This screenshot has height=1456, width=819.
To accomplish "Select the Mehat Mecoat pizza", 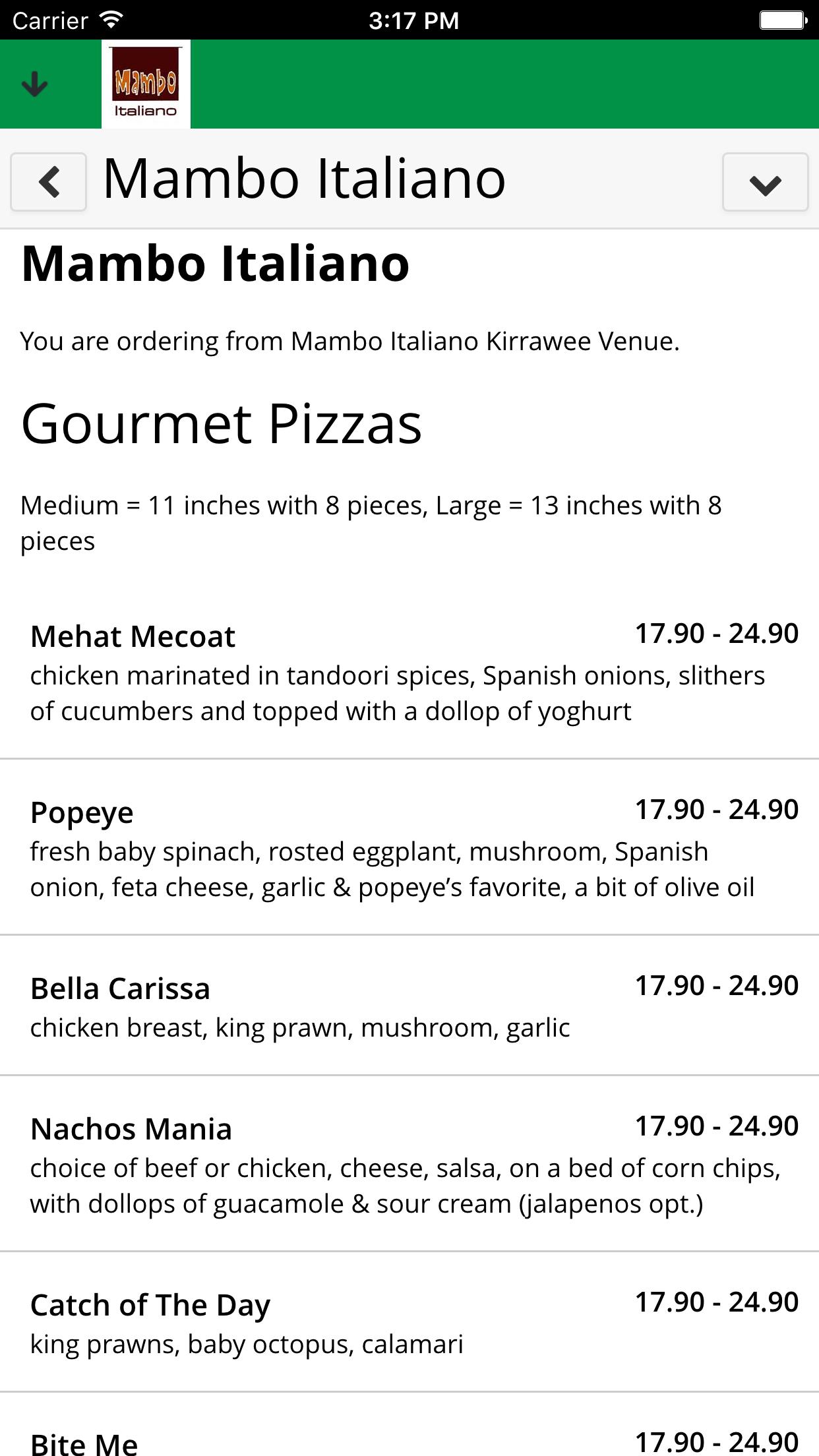I will (x=409, y=673).
